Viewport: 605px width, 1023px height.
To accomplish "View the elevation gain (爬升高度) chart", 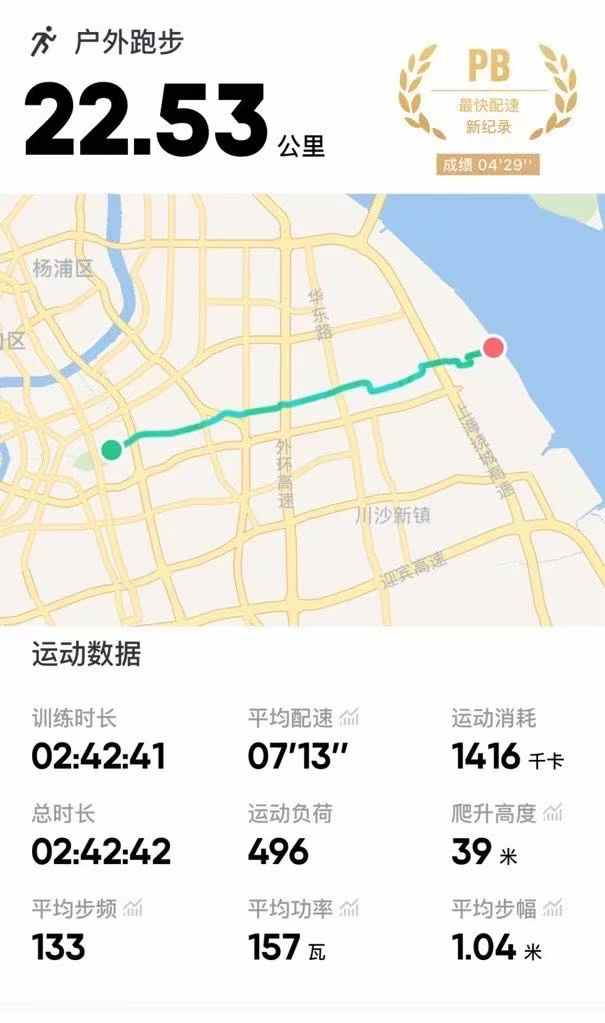I will 552,813.
